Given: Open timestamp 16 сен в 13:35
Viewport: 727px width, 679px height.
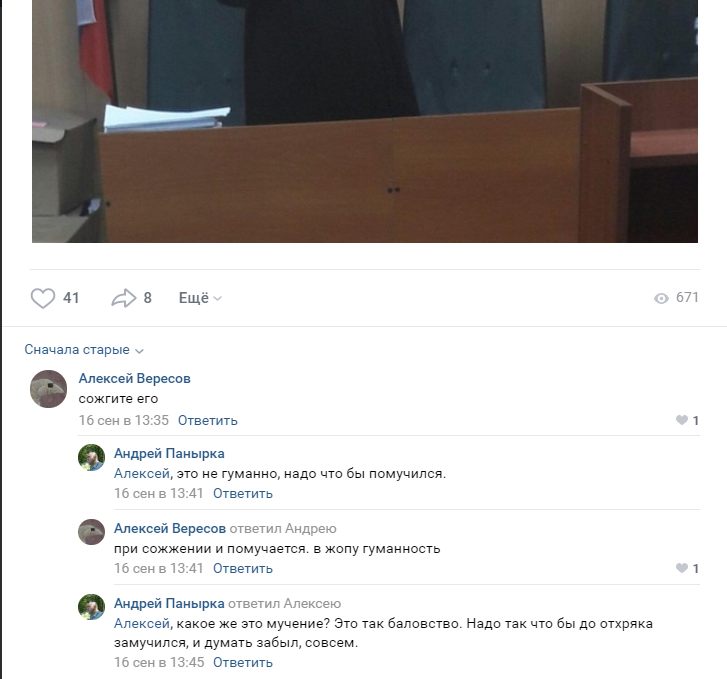Looking at the screenshot, I should [x=124, y=421].
